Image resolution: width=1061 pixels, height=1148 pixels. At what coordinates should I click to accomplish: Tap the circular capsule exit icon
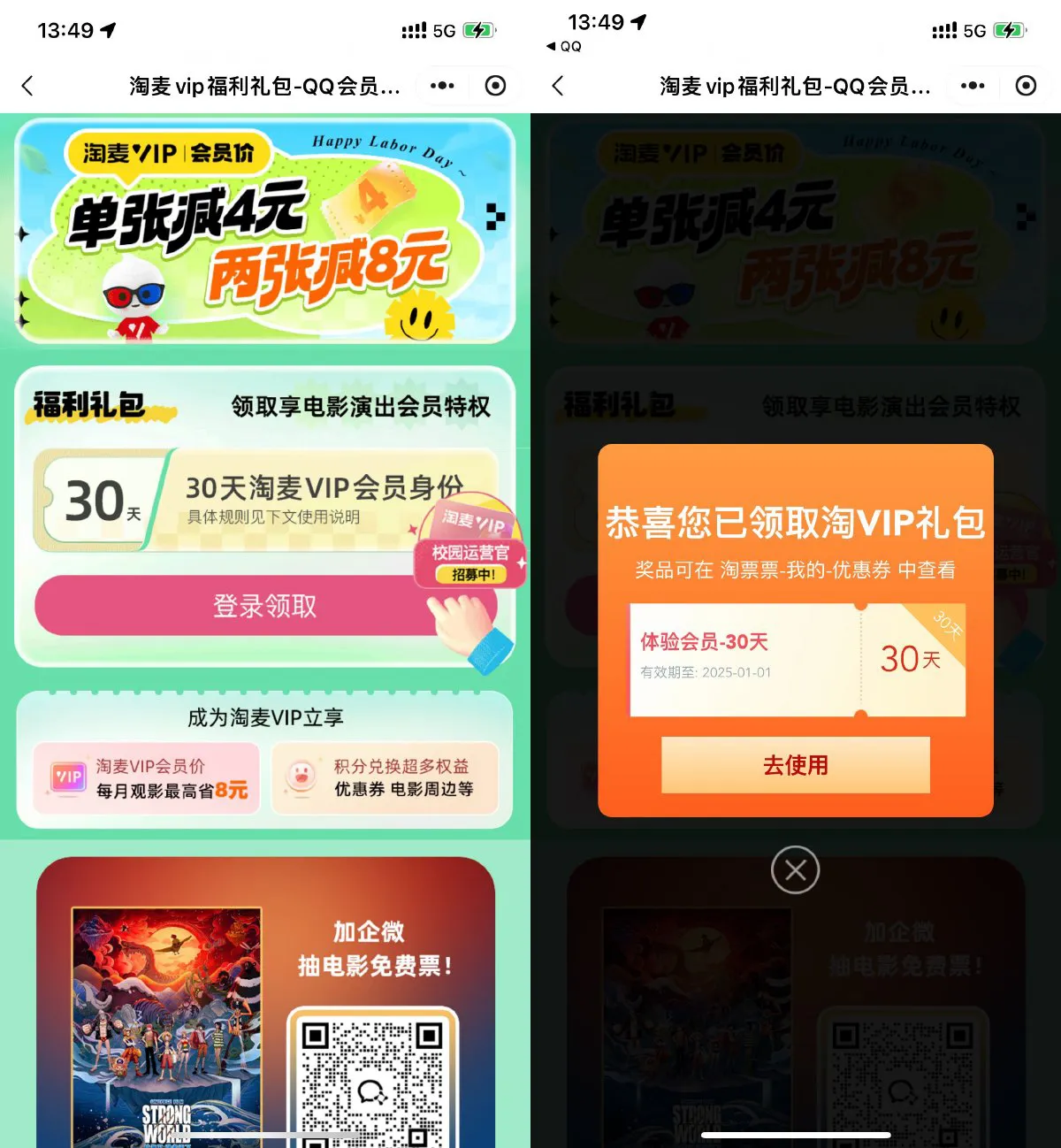click(495, 86)
